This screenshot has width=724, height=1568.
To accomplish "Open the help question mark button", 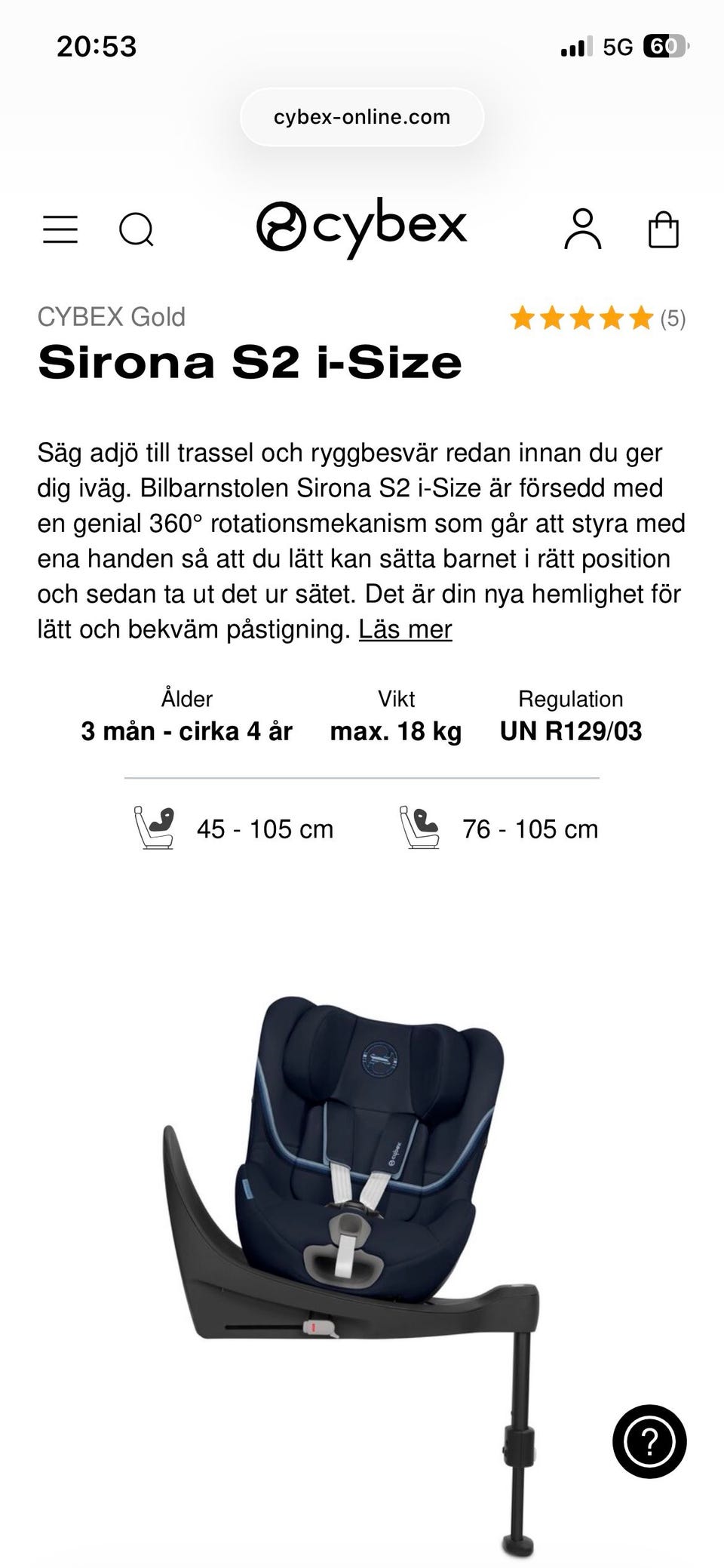I will pyautogui.click(x=649, y=1441).
